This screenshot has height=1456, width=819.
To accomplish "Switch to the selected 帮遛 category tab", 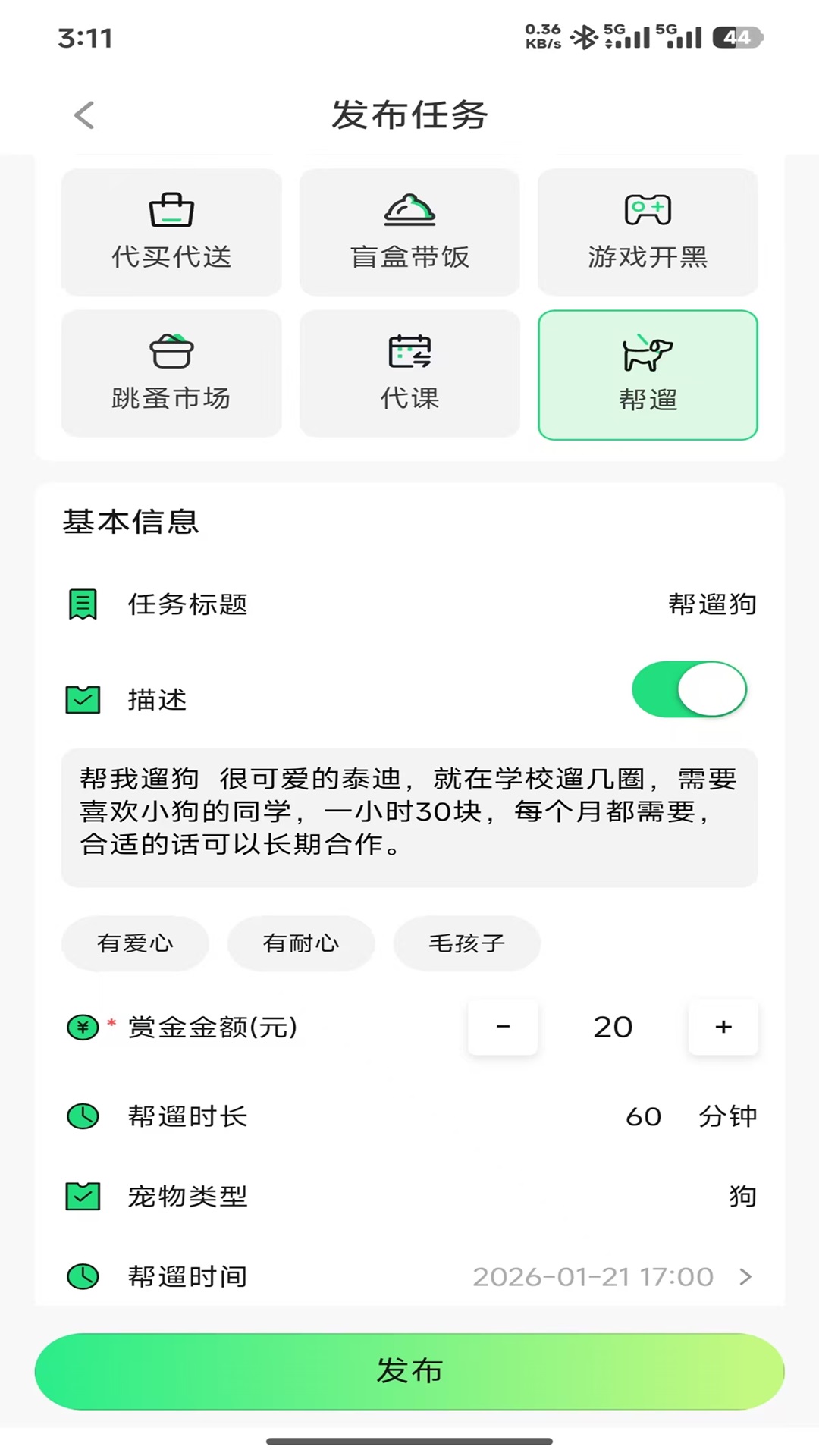I will pyautogui.click(x=647, y=375).
